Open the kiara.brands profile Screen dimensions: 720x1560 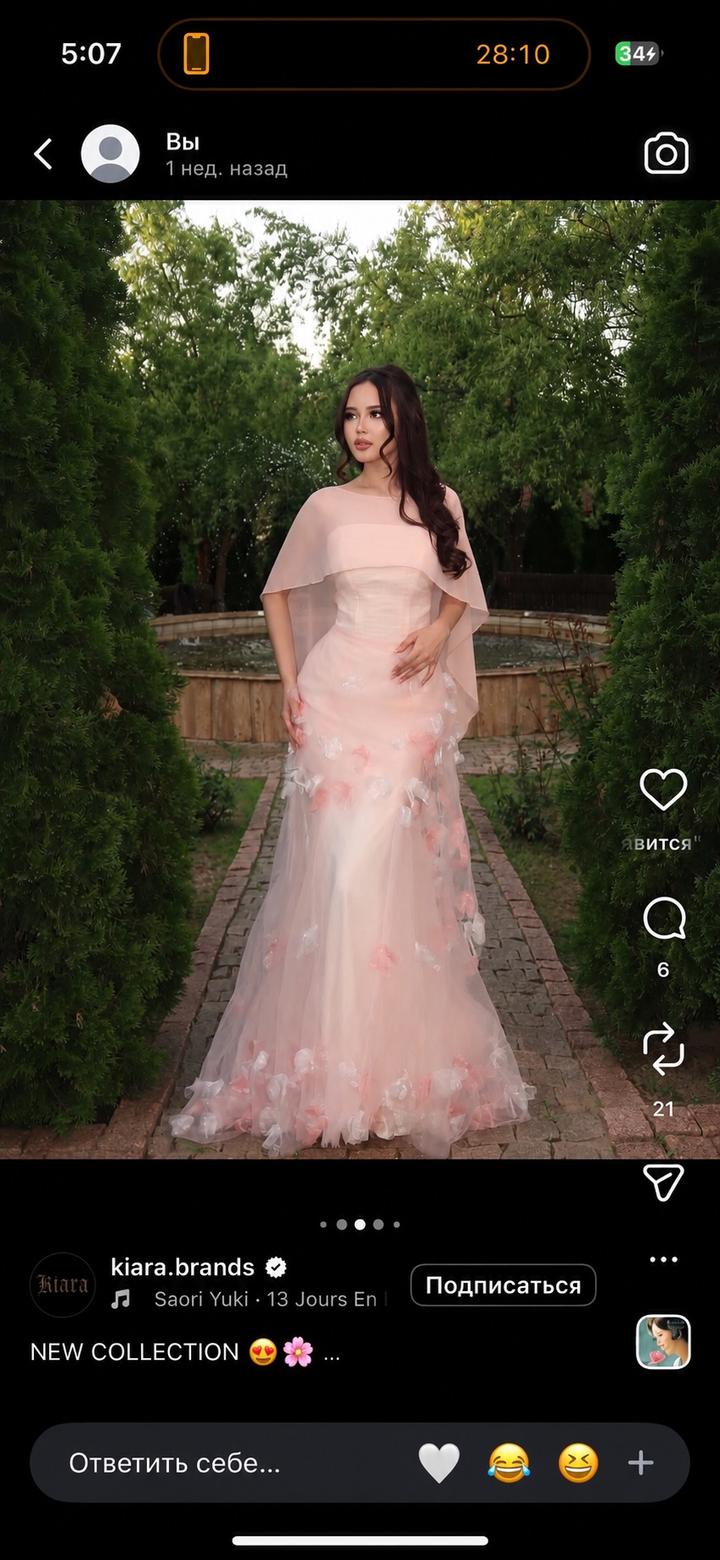click(182, 1267)
